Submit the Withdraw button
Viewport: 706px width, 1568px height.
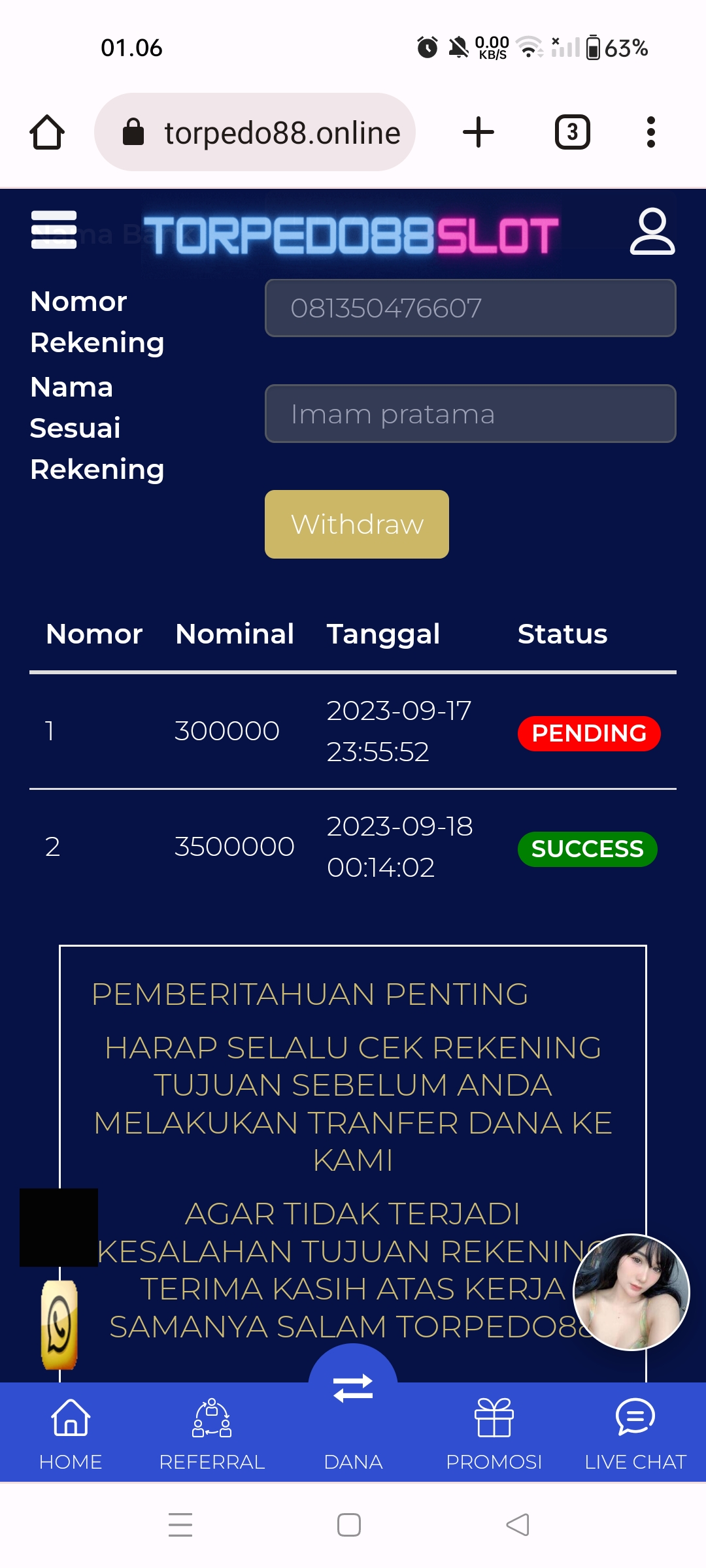point(356,525)
